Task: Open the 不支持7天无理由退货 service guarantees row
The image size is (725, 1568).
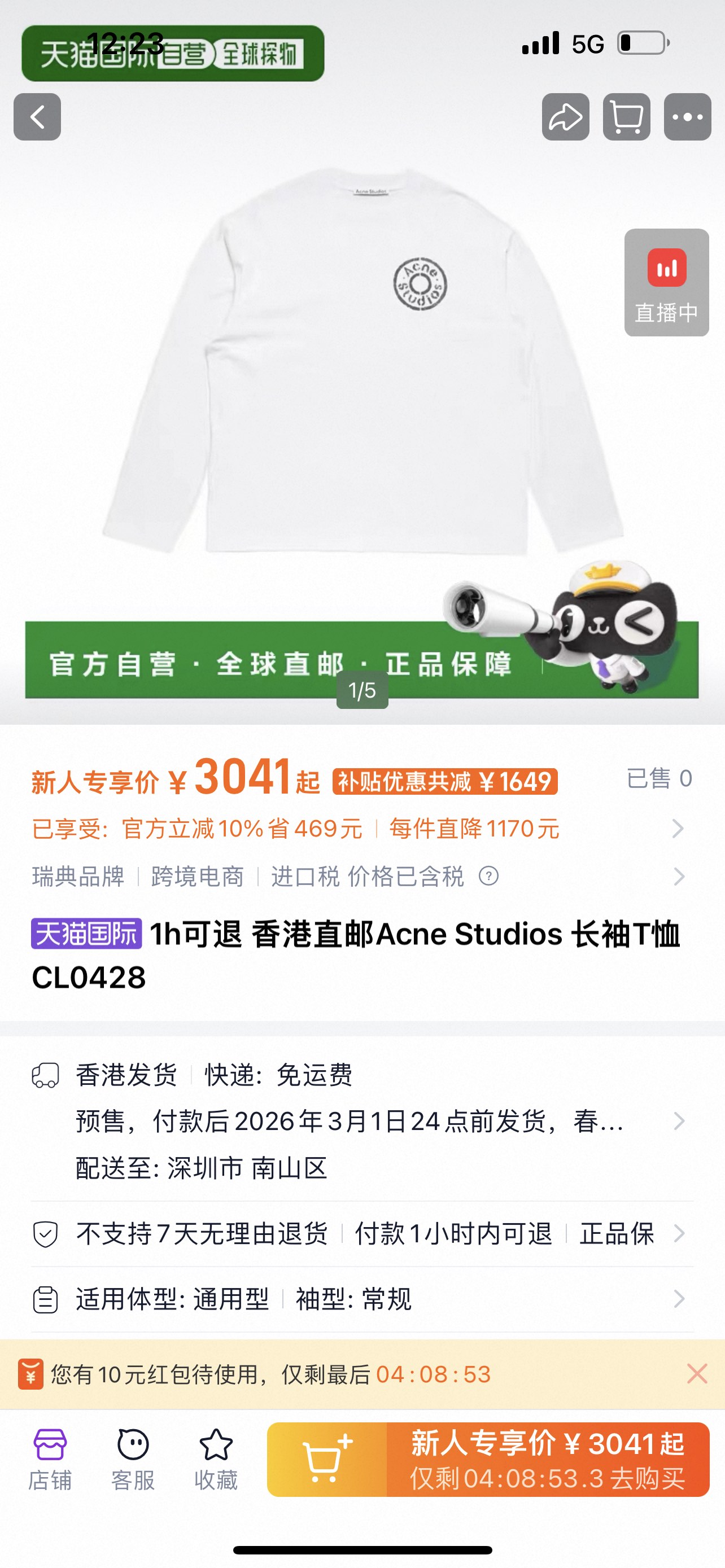Action: click(362, 1234)
